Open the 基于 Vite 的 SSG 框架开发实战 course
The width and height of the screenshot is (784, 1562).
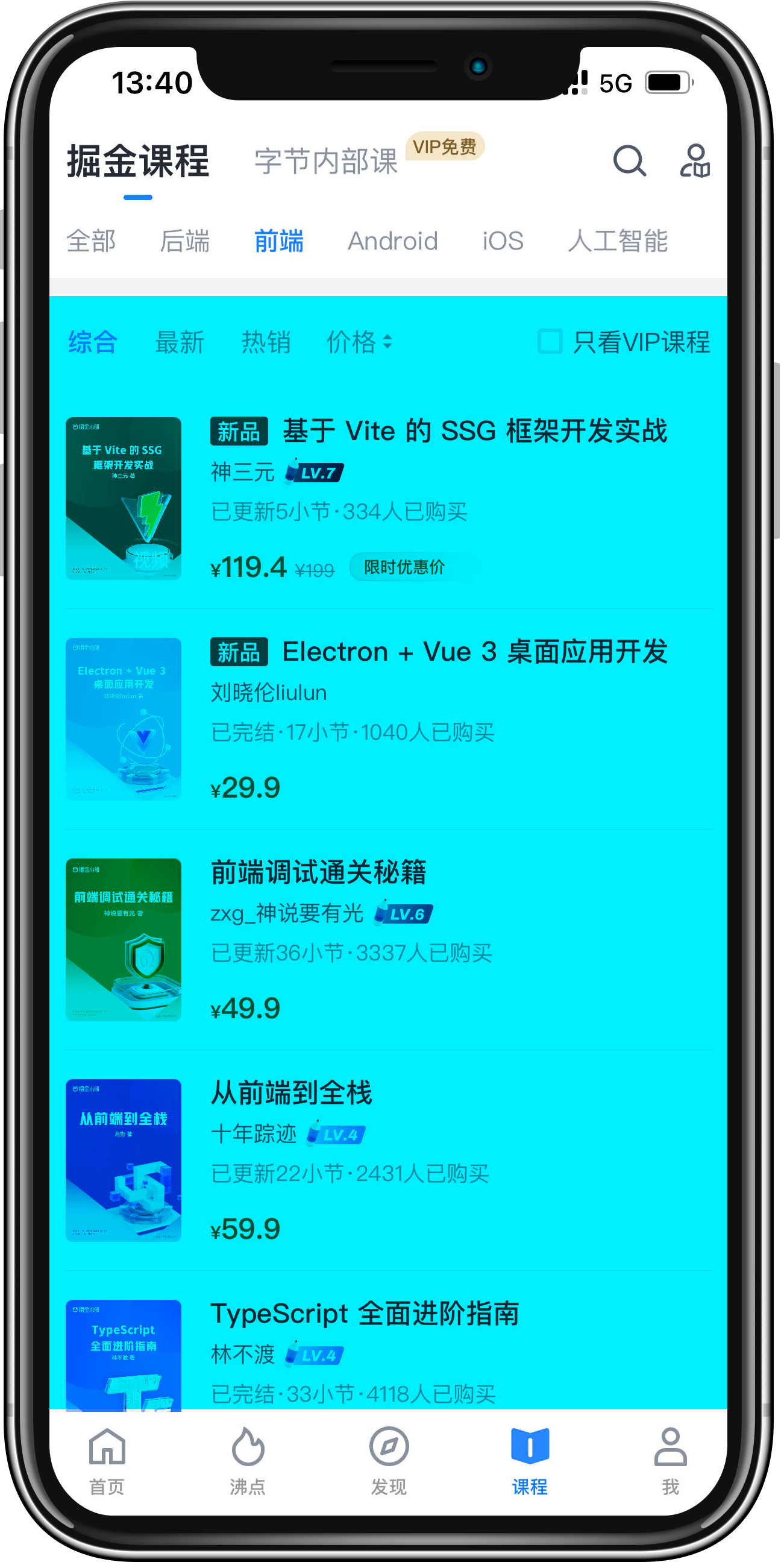[x=474, y=431]
